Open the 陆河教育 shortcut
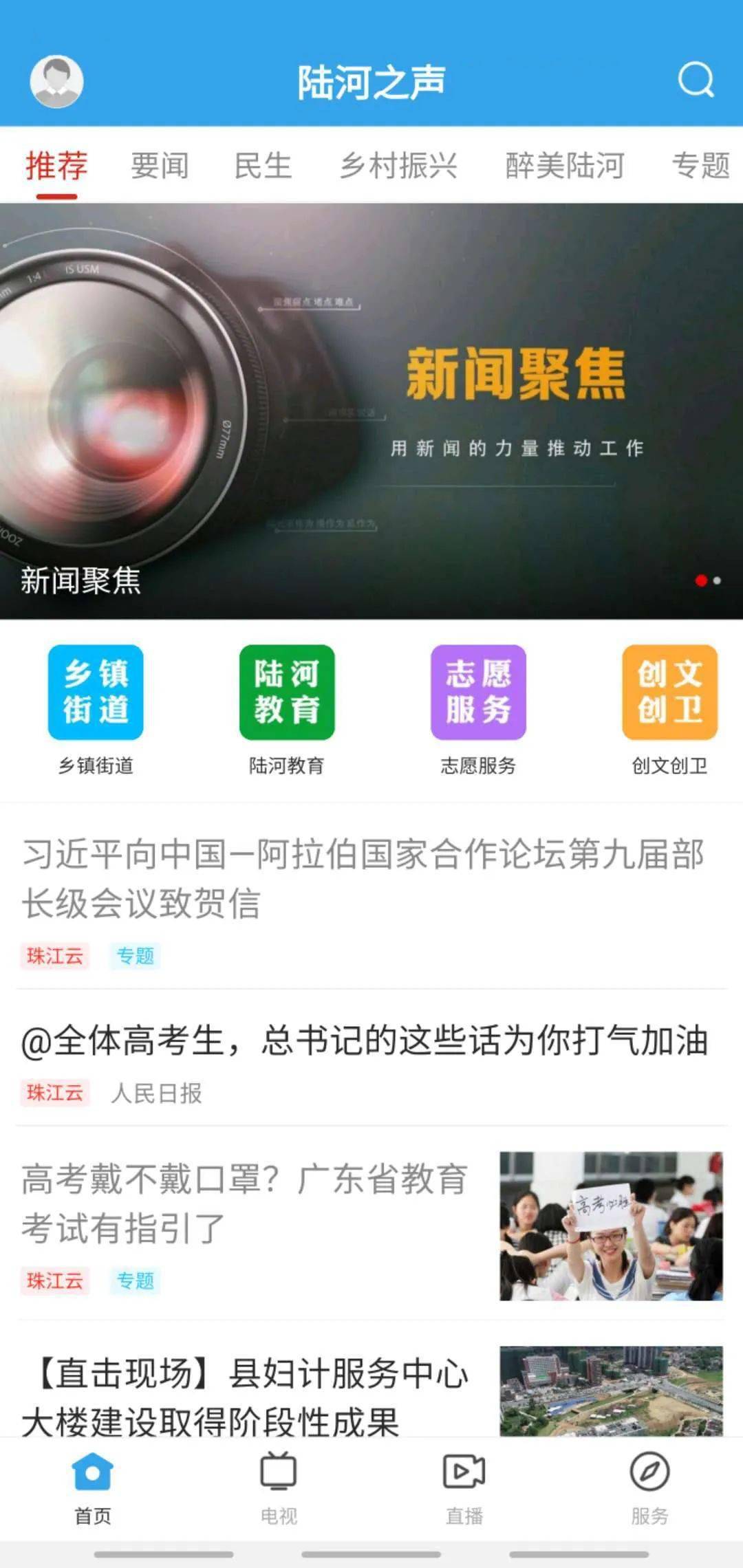Image resolution: width=743 pixels, height=1568 pixels. pyautogui.click(x=287, y=708)
